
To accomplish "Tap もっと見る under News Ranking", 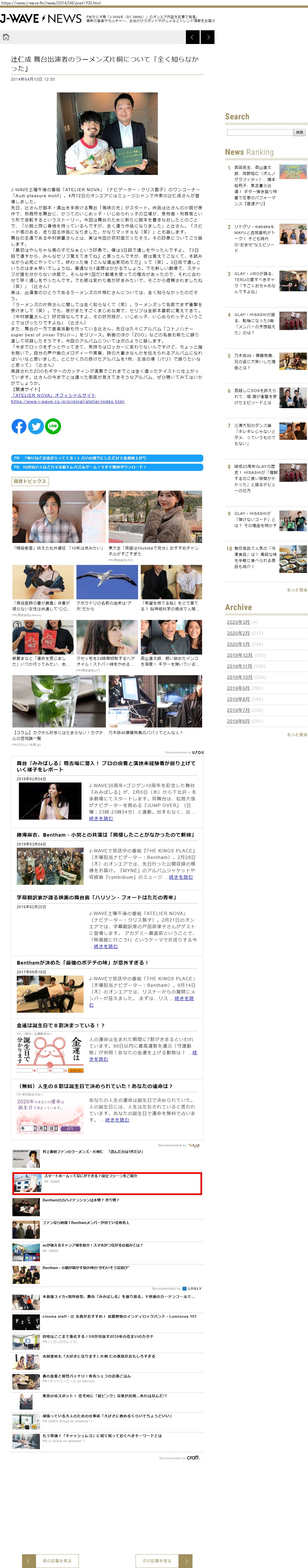I will tap(296, 590).
